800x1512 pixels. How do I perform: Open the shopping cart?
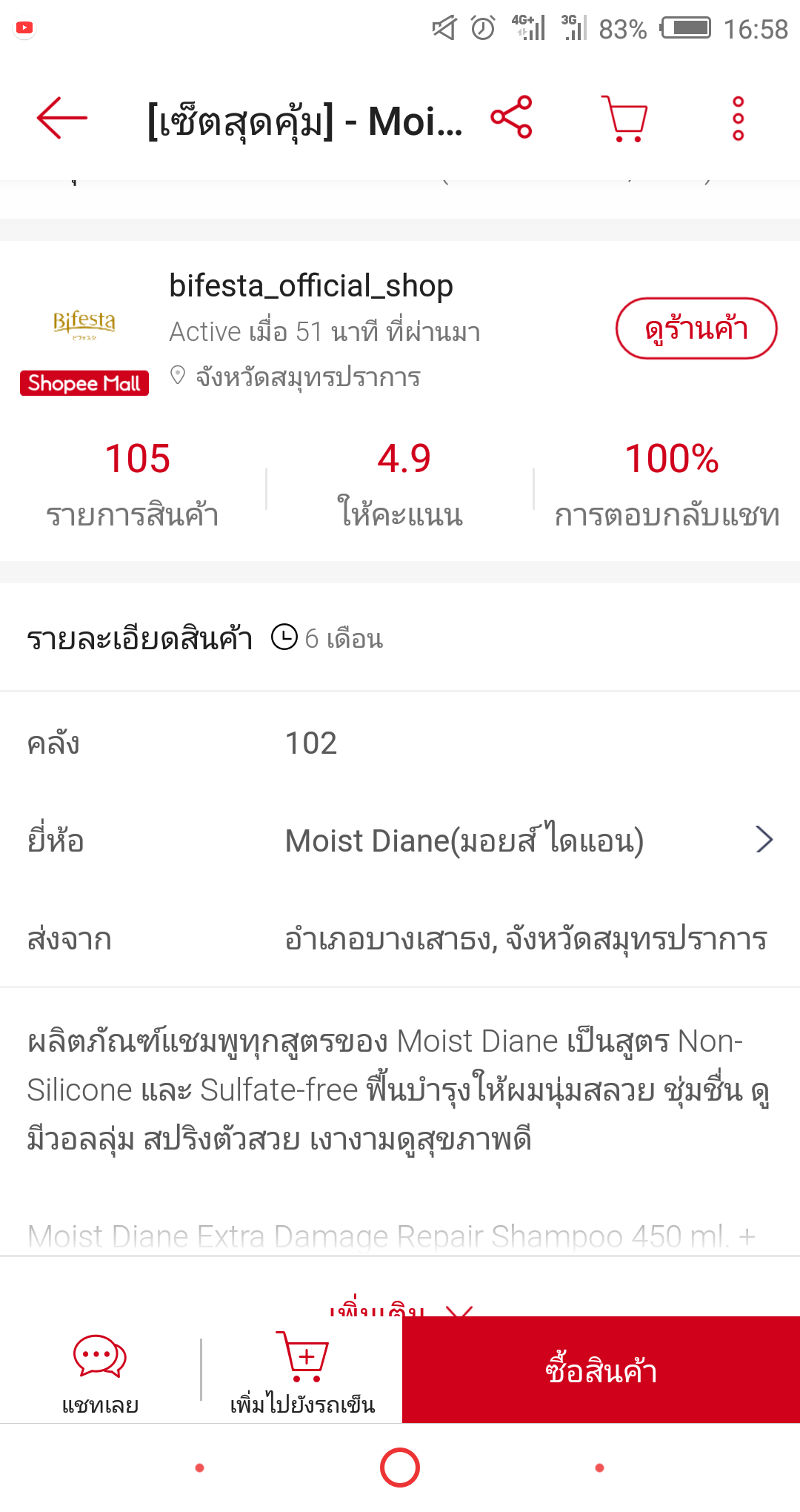[624, 118]
